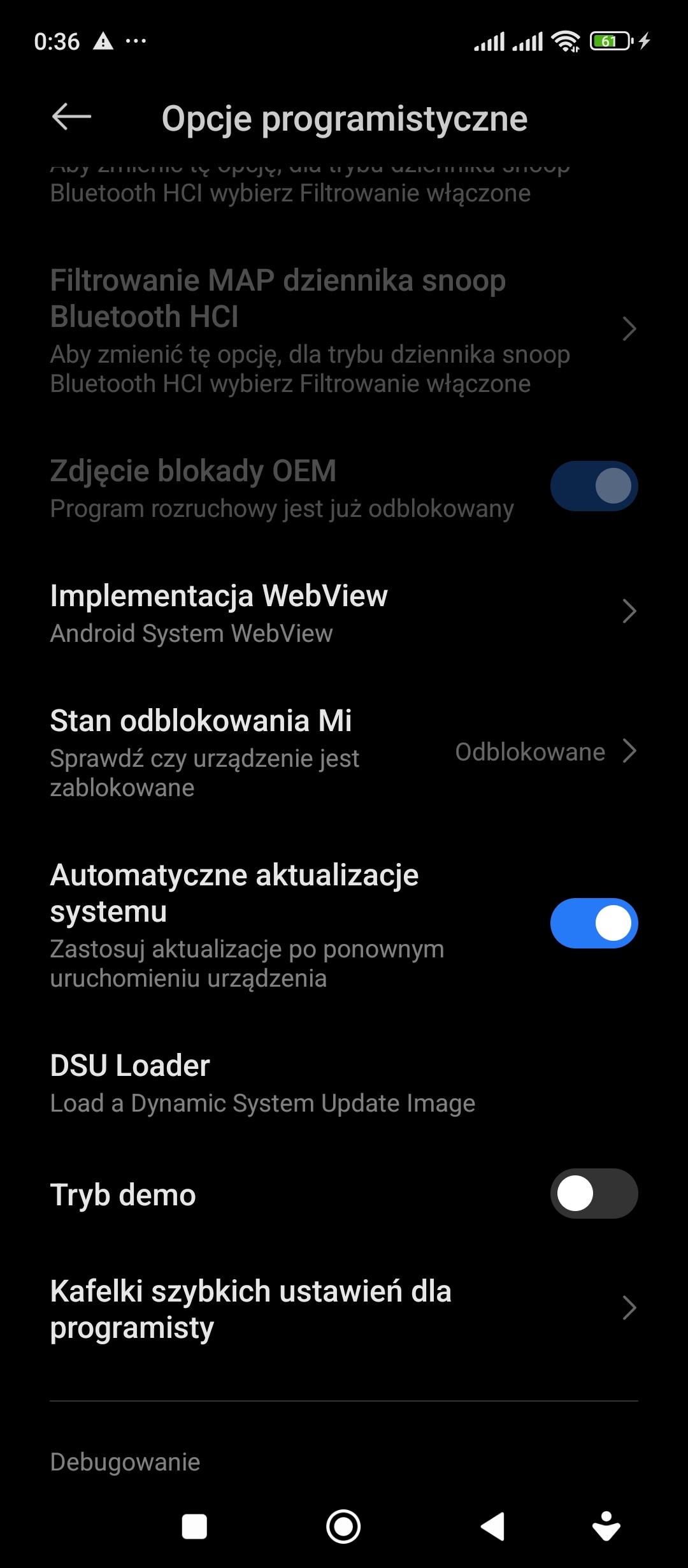Open Implementacja WebView settings
The image size is (688, 1568).
(344, 613)
